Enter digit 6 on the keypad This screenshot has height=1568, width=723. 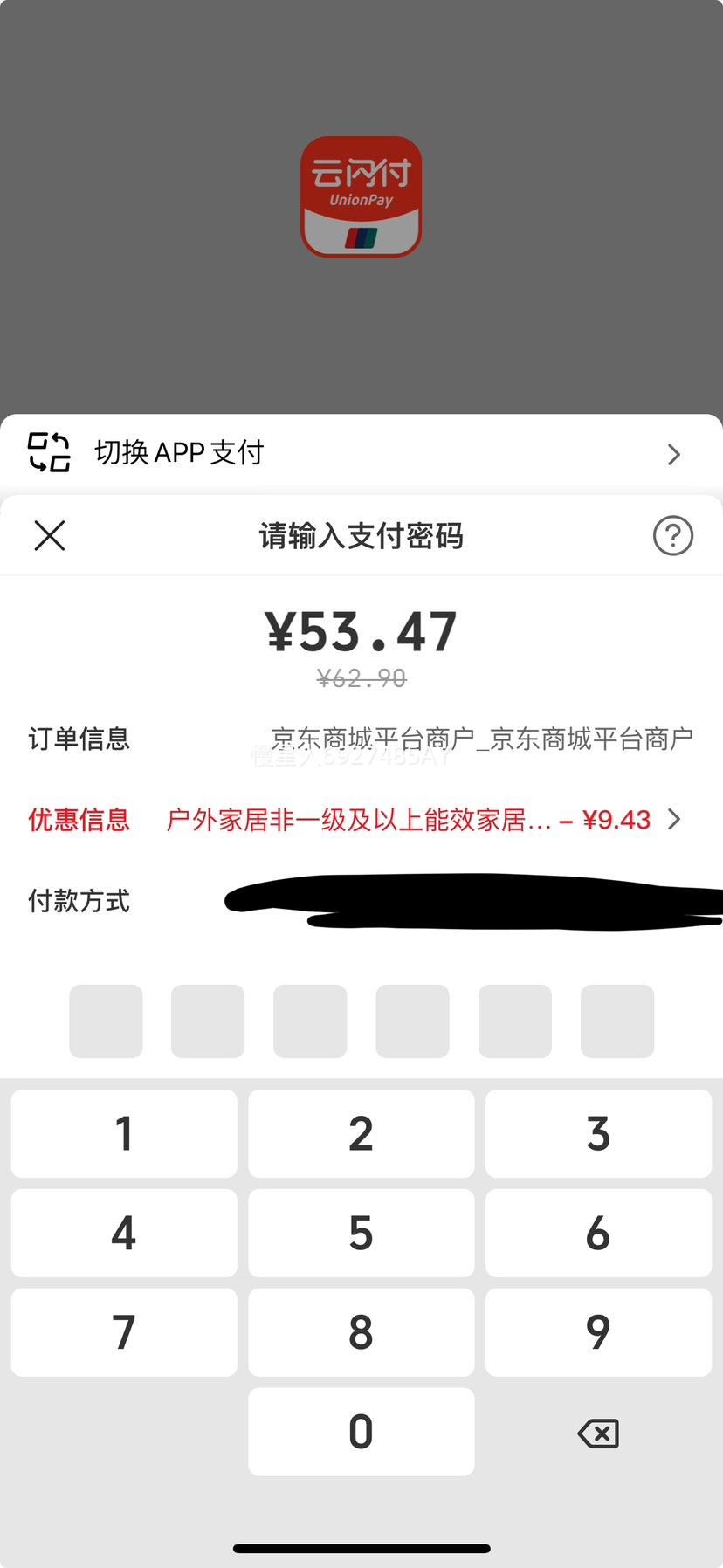599,1233
